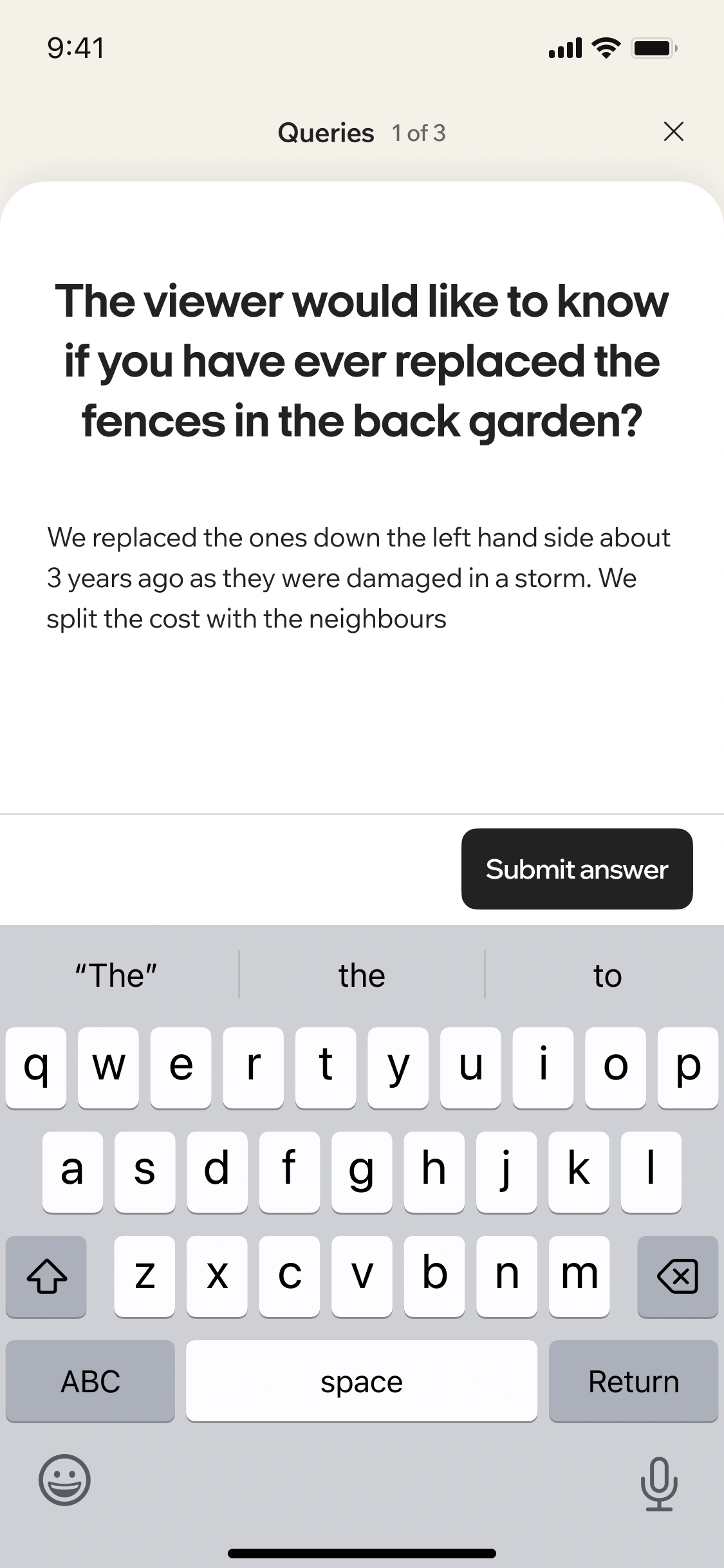Insert the suggestion "the"
Viewport: 724px width, 1568px height.
(x=362, y=975)
